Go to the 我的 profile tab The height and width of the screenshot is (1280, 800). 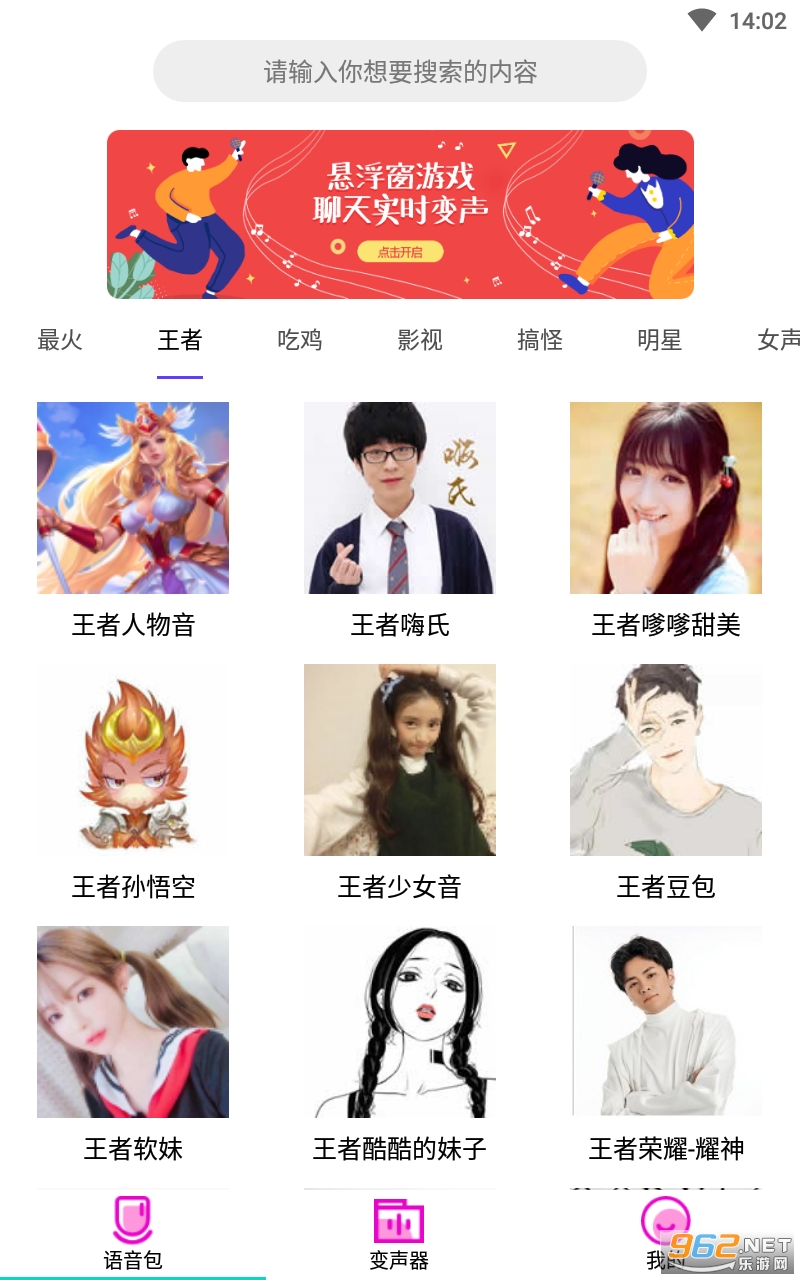click(664, 1235)
